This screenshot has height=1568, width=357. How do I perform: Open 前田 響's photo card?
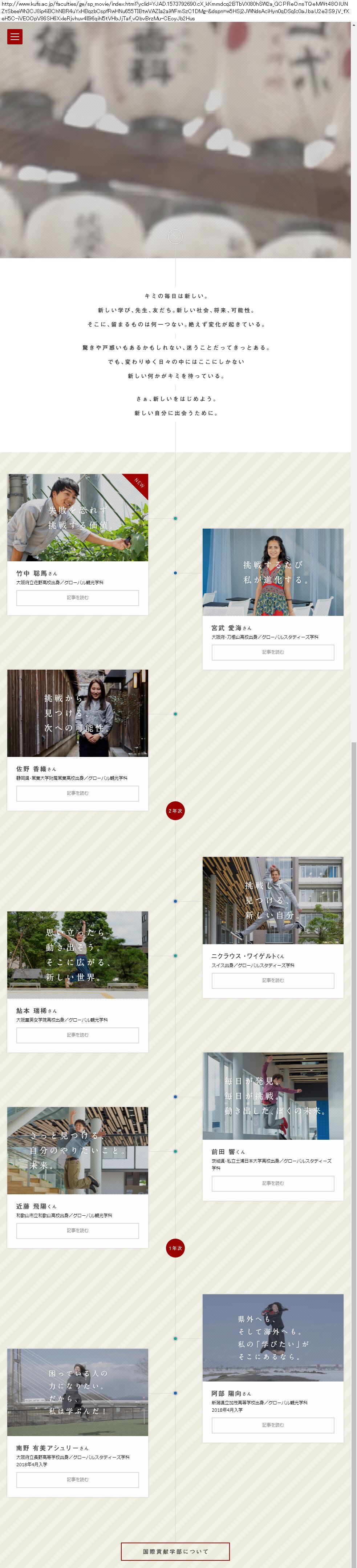pos(272,1096)
